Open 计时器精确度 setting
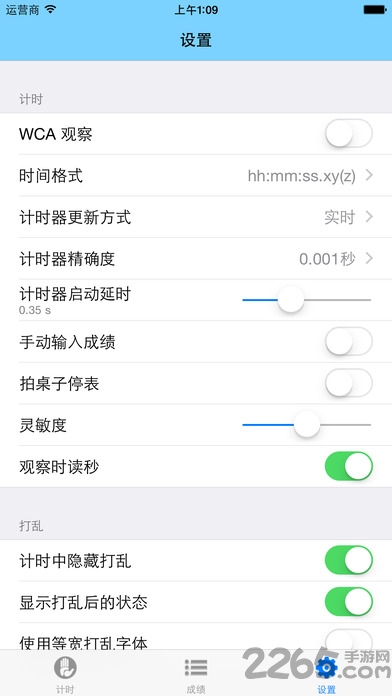392x696 pixels. coord(196,259)
